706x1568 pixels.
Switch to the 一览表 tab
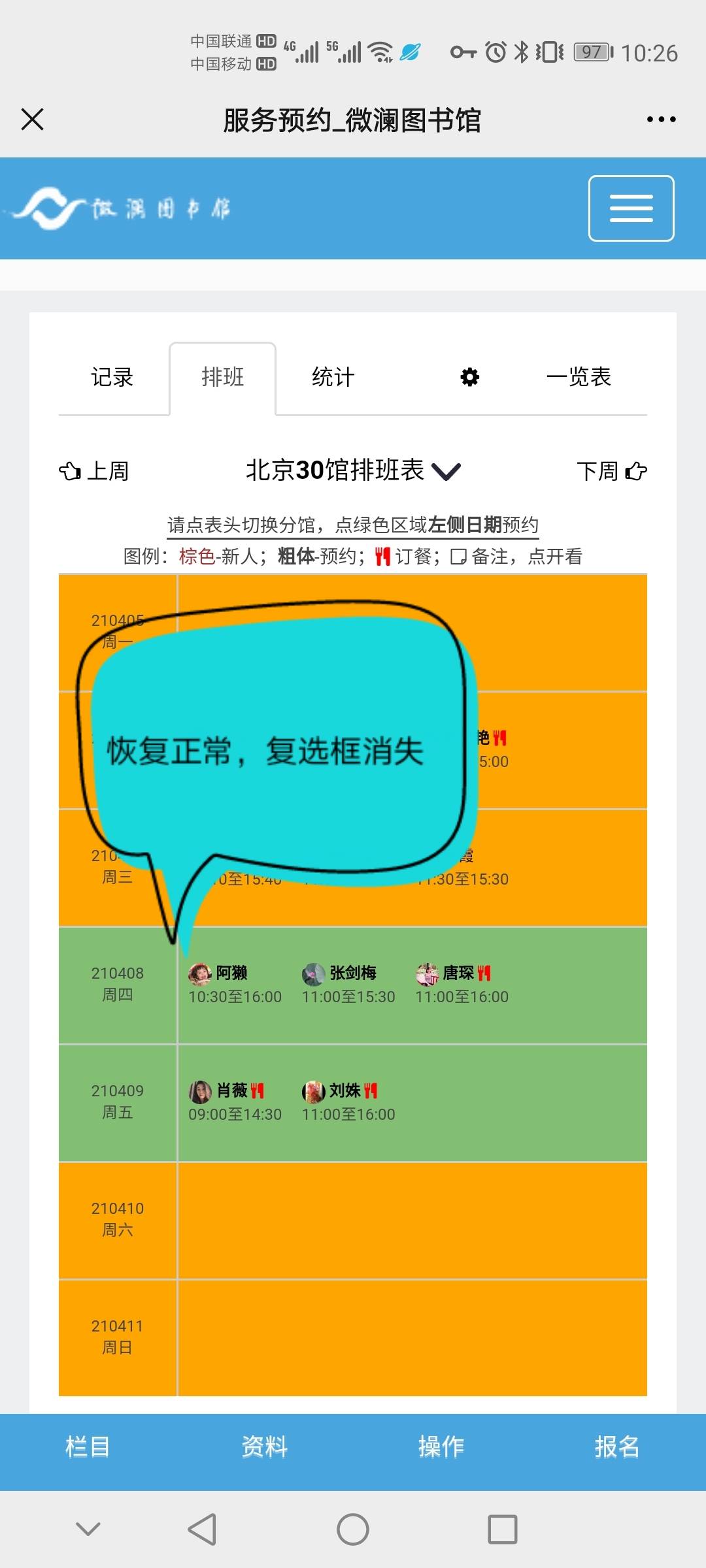coord(579,378)
